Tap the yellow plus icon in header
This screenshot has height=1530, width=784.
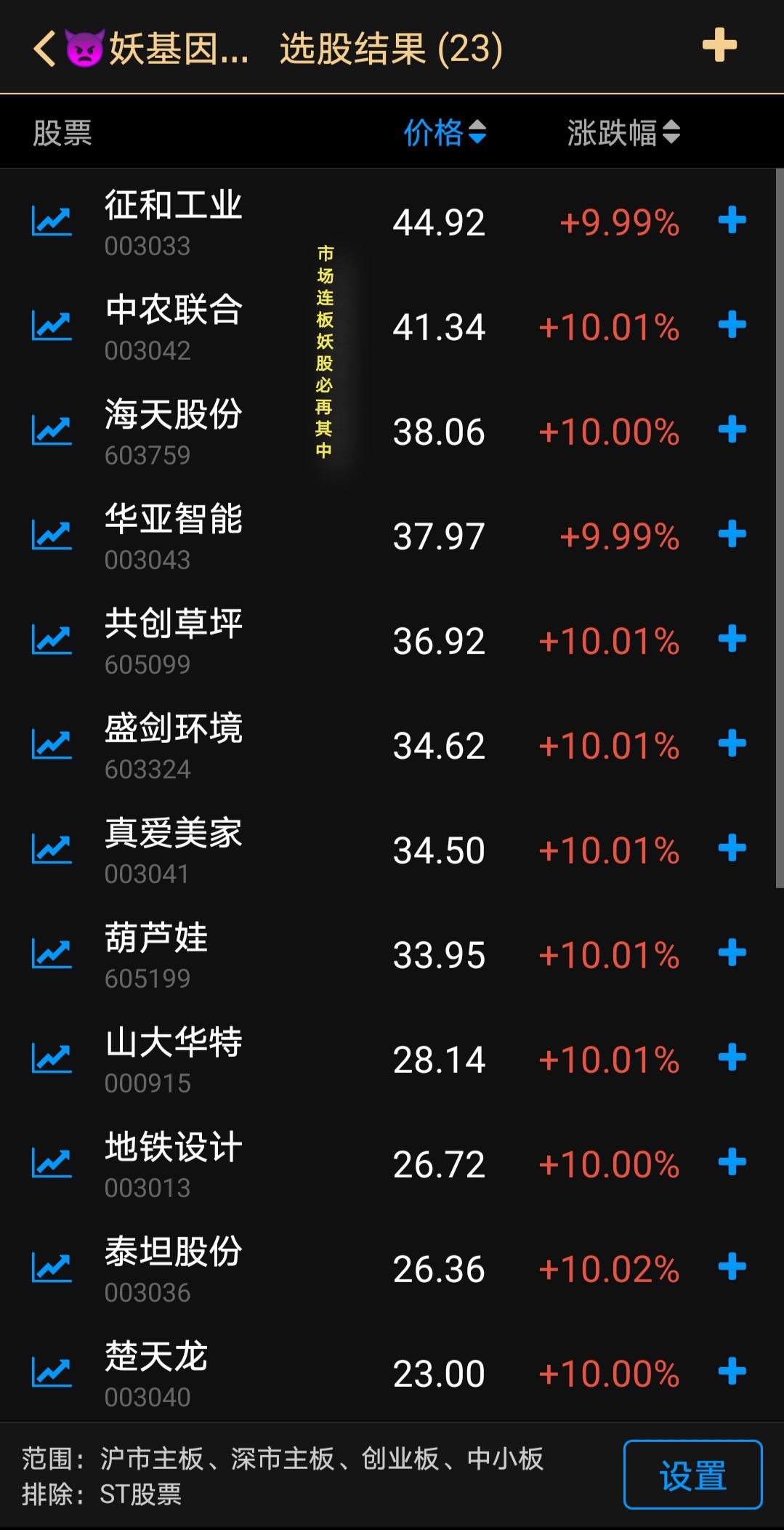719,46
